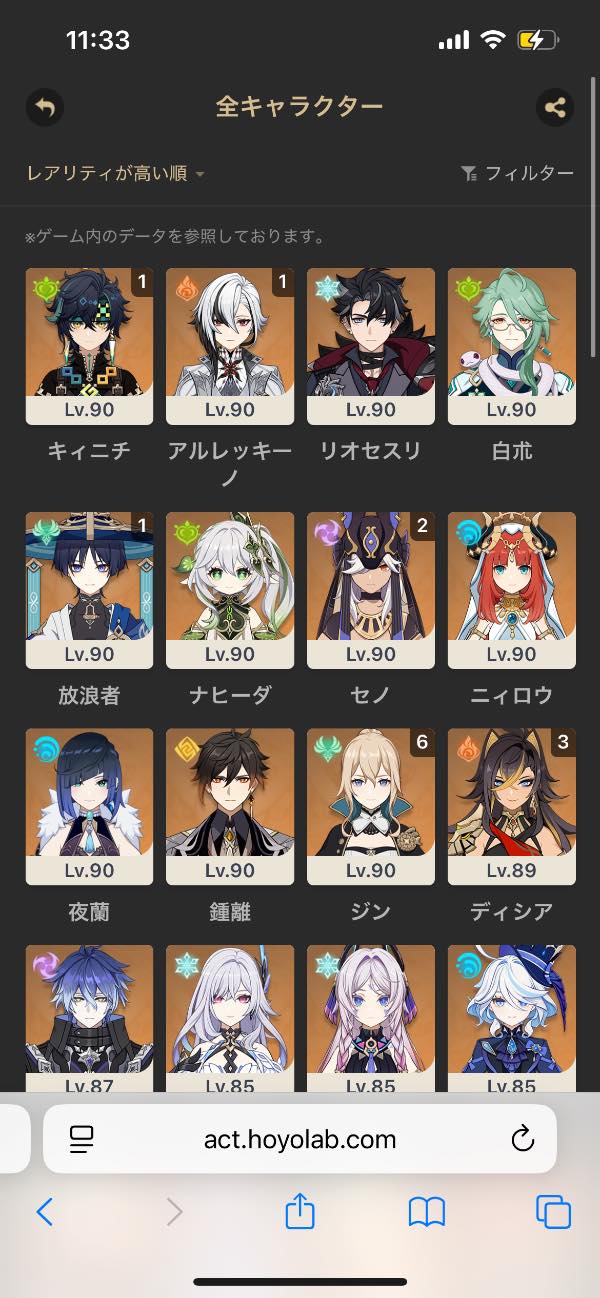This screenshot has height=1298, width=600.
Task: Tap the act.hoyolab.com address bar
Action: (300, 1138)
